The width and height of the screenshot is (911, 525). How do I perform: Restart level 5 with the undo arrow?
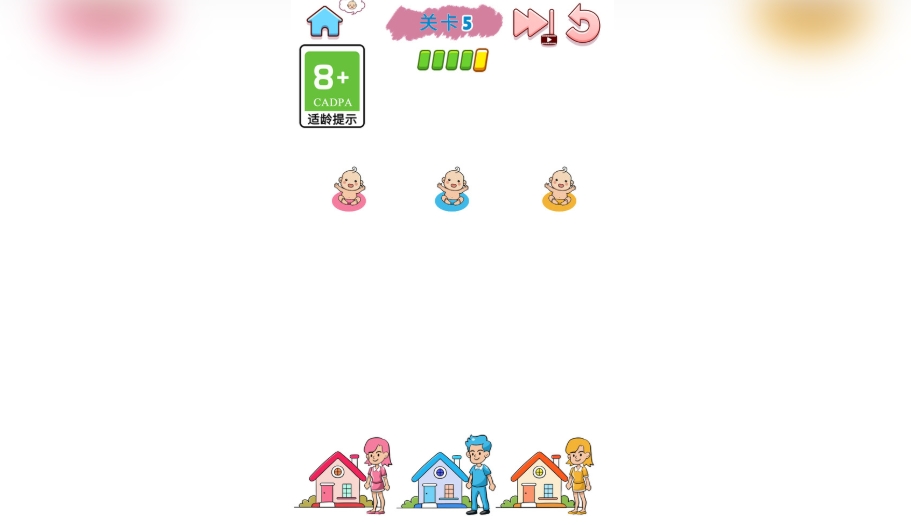coord(583,24)
